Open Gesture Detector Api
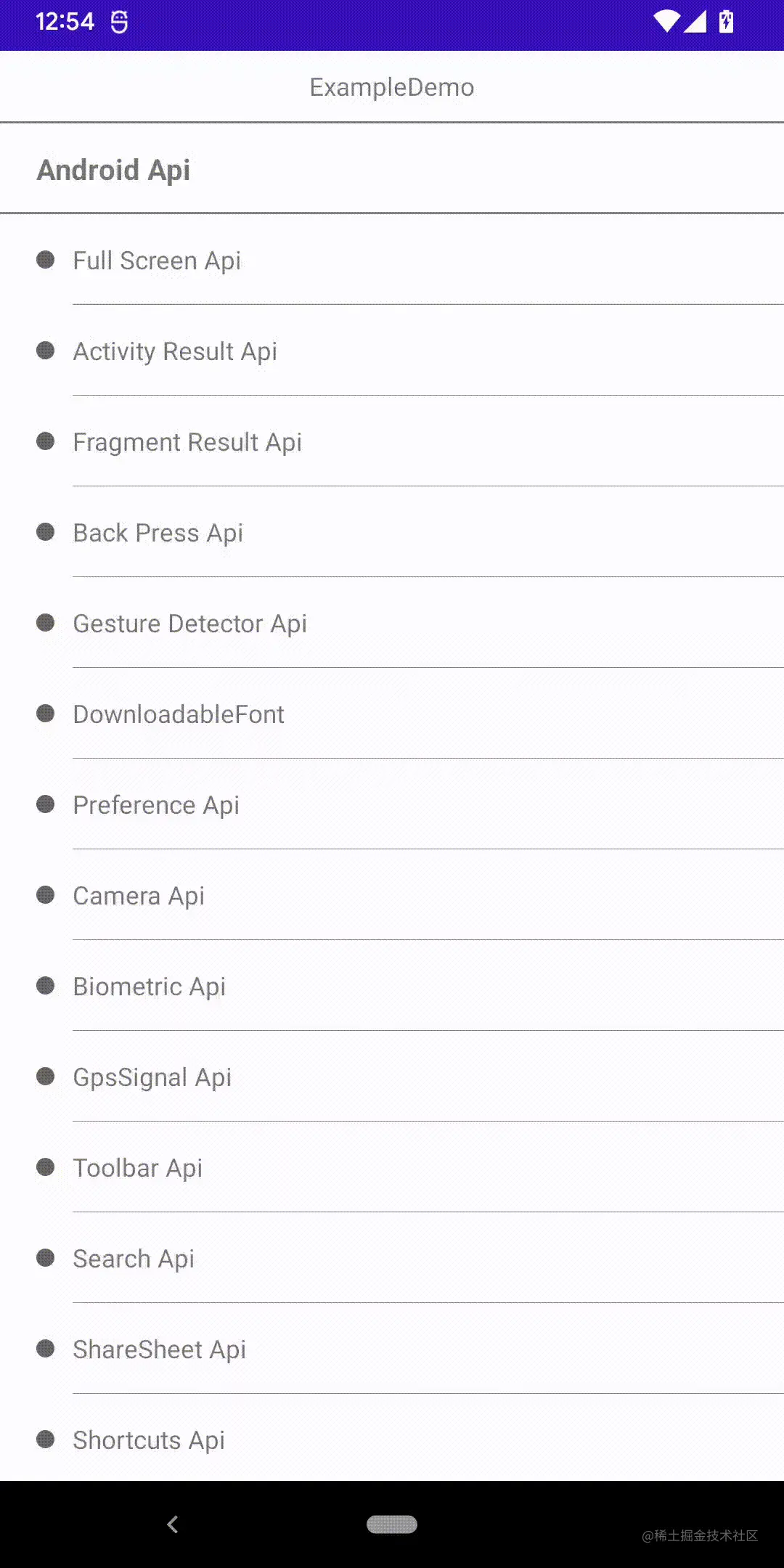Image resolution: width=784 pixels, height=1568 pixels. (x=190, y=624)
